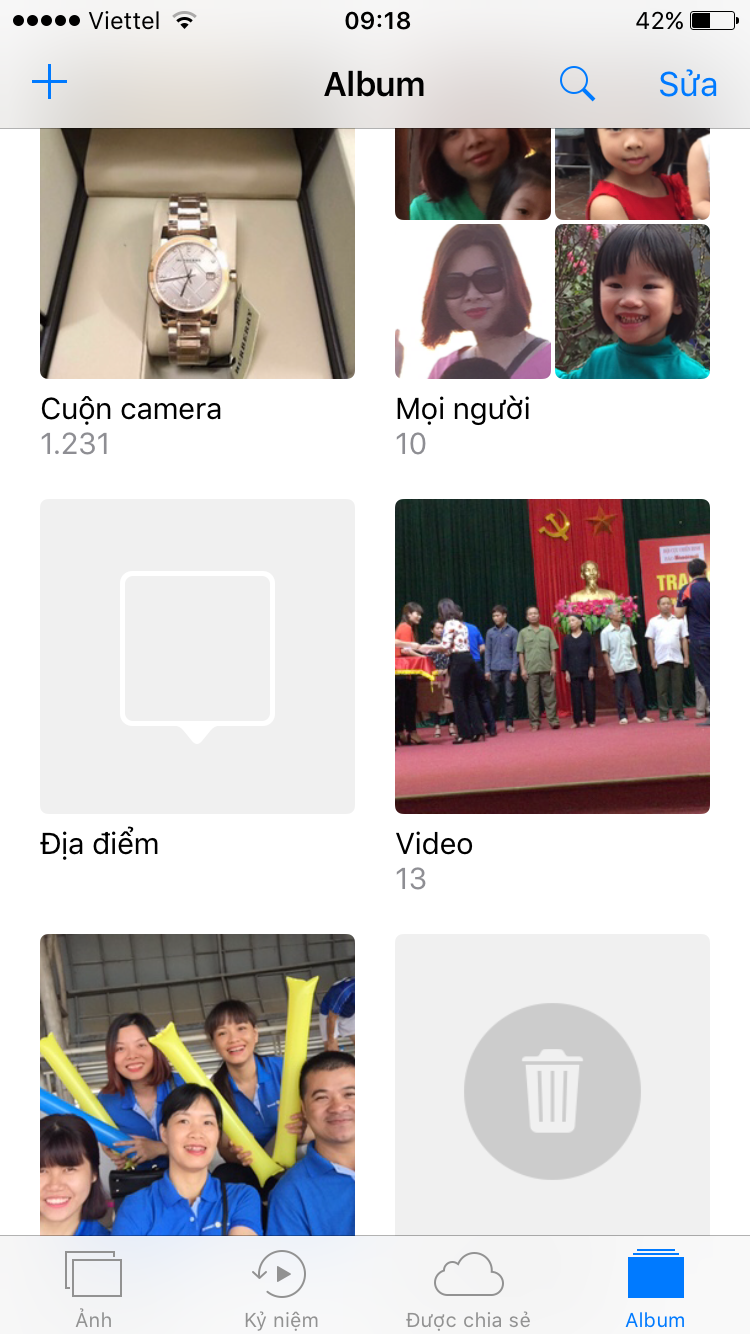Open the Địa điểm album

(197, 656)
